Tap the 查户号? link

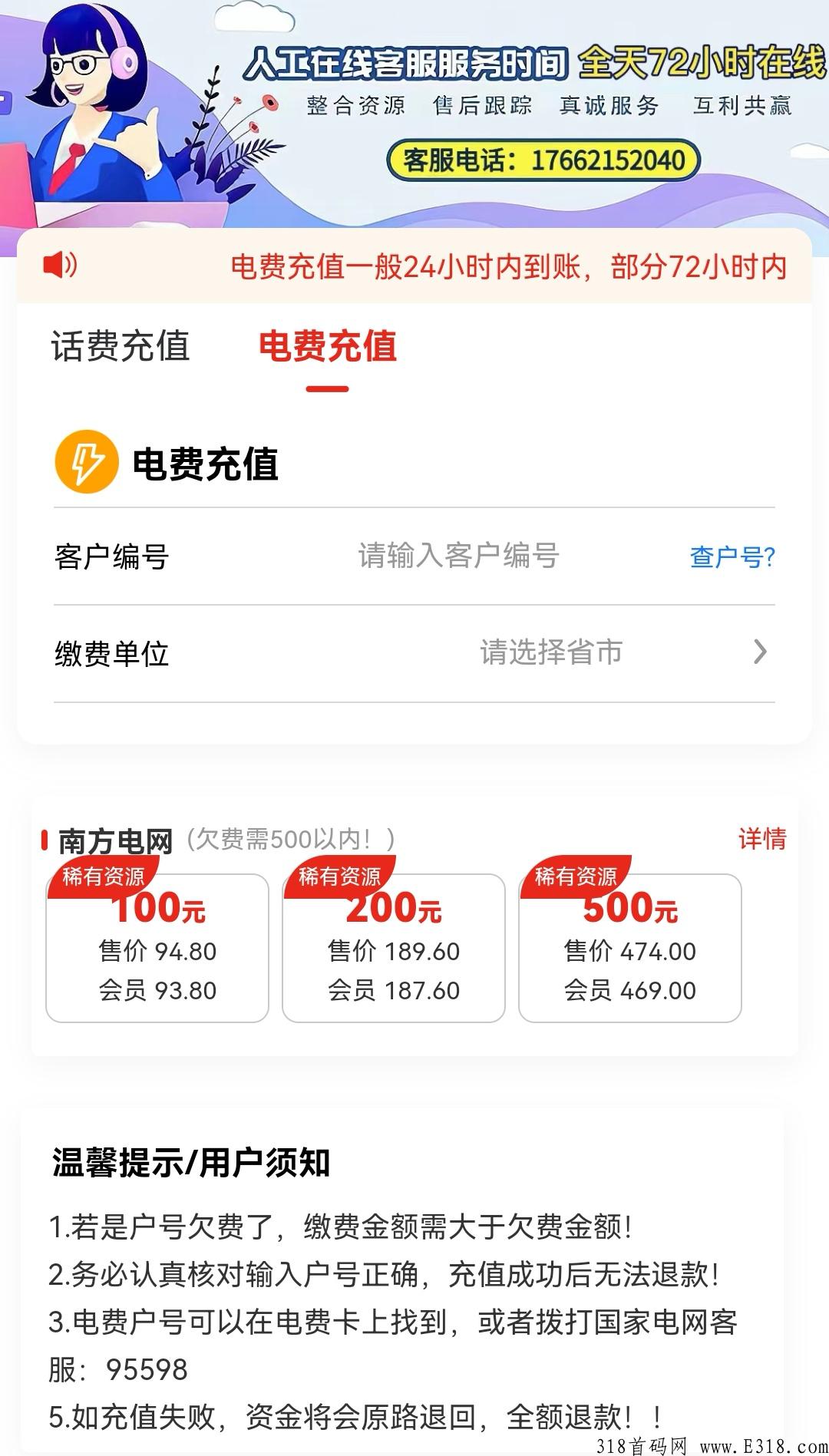coord(732,556)
